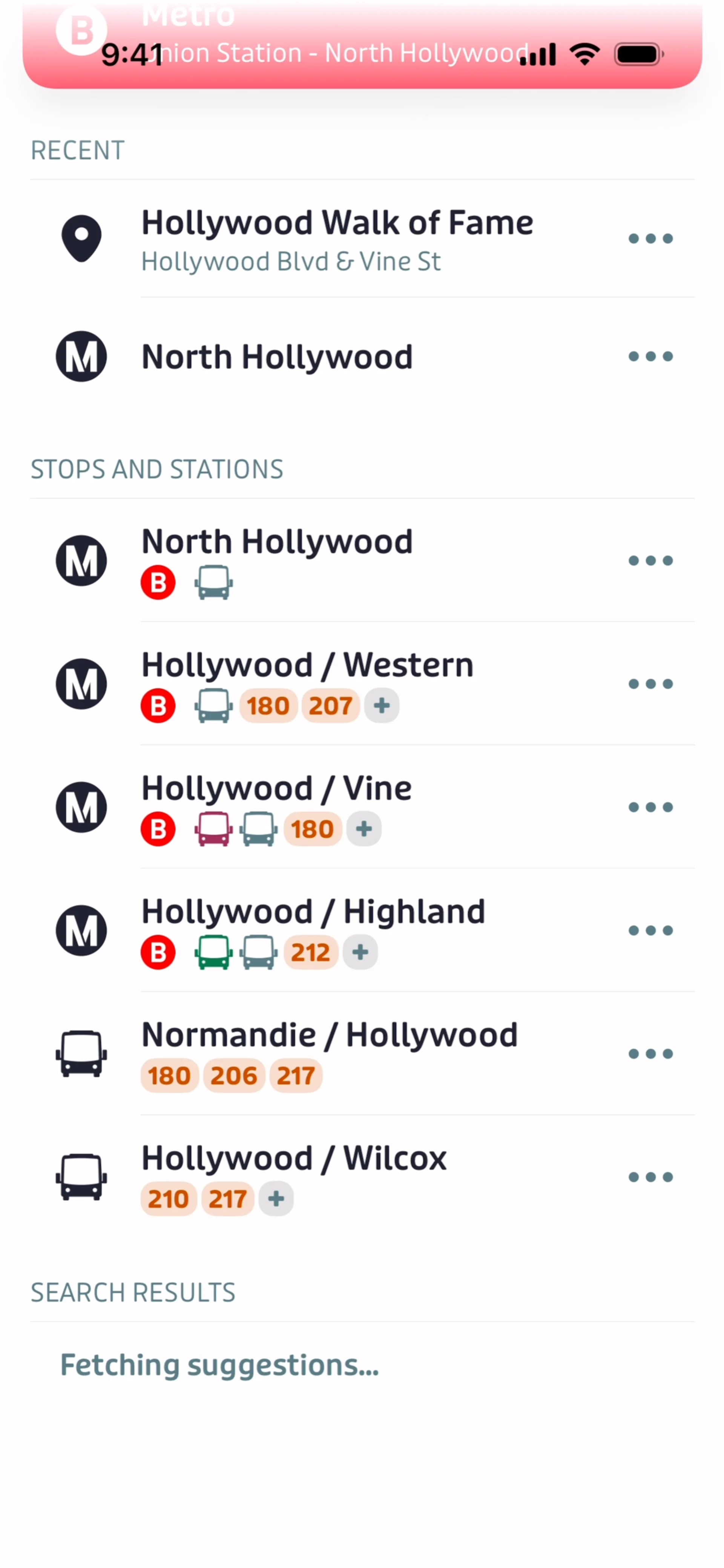The image size is (724, 1568).
Task: Open more options for recent North Hollywood
Action: (650, 357)
